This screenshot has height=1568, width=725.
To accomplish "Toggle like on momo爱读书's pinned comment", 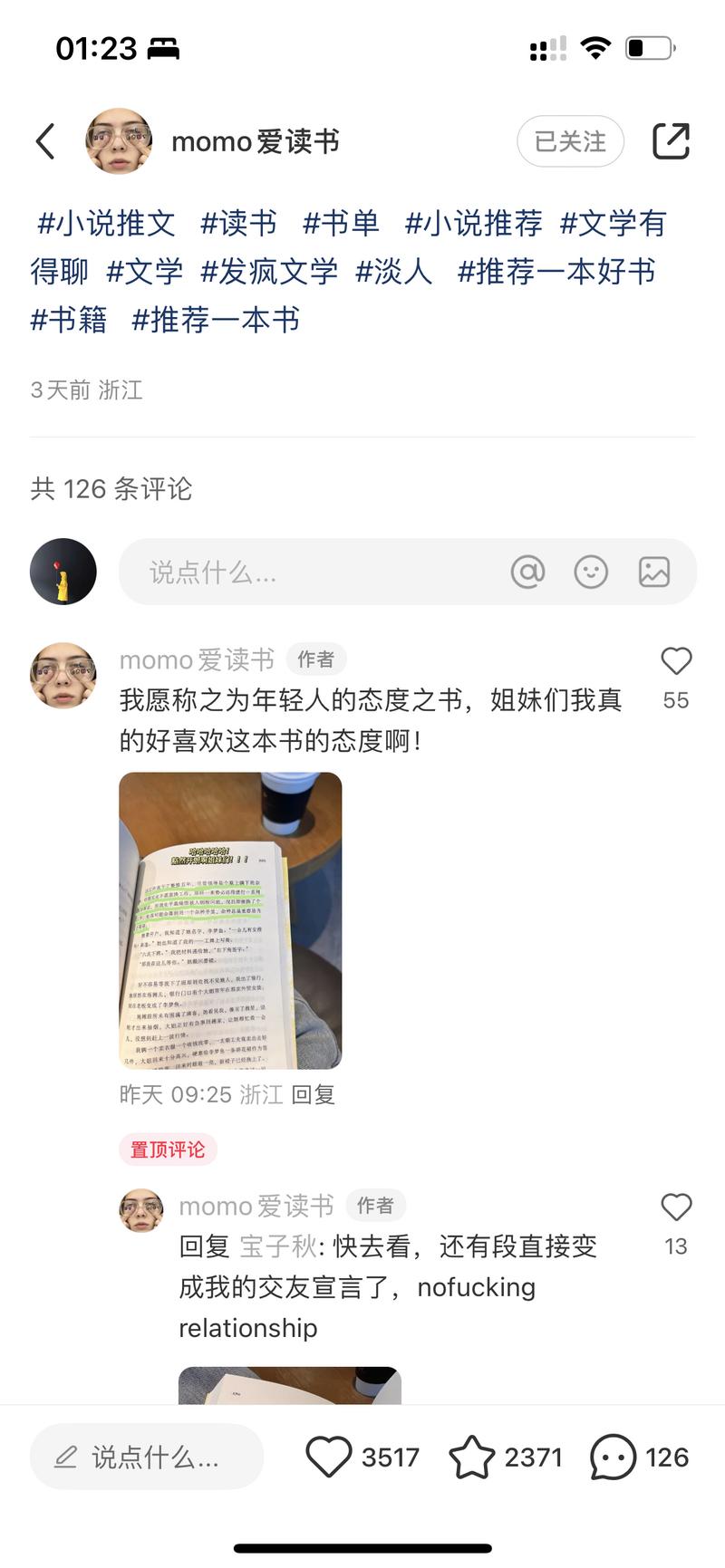I will click(676, 661).
